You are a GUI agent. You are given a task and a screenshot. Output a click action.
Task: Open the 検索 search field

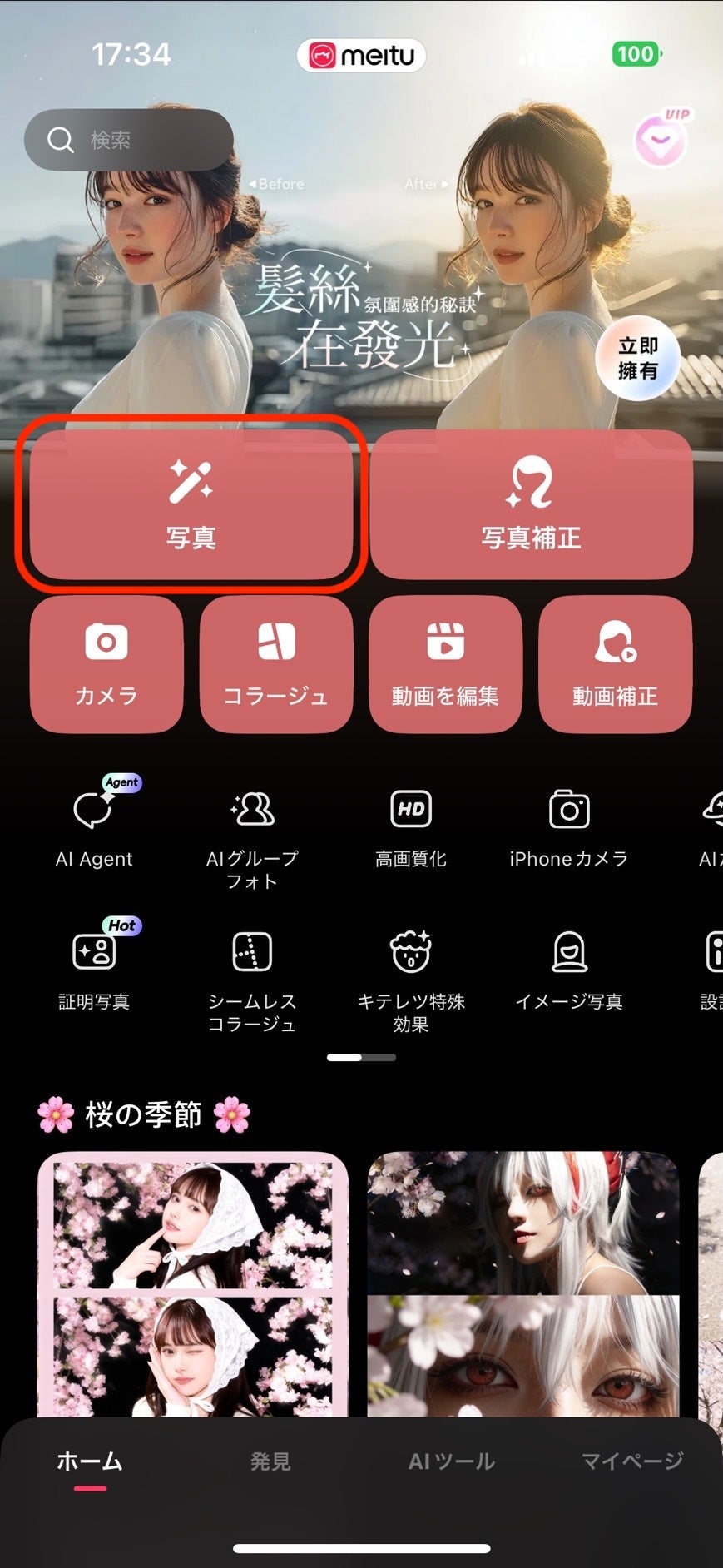click(x=129, y=140)
